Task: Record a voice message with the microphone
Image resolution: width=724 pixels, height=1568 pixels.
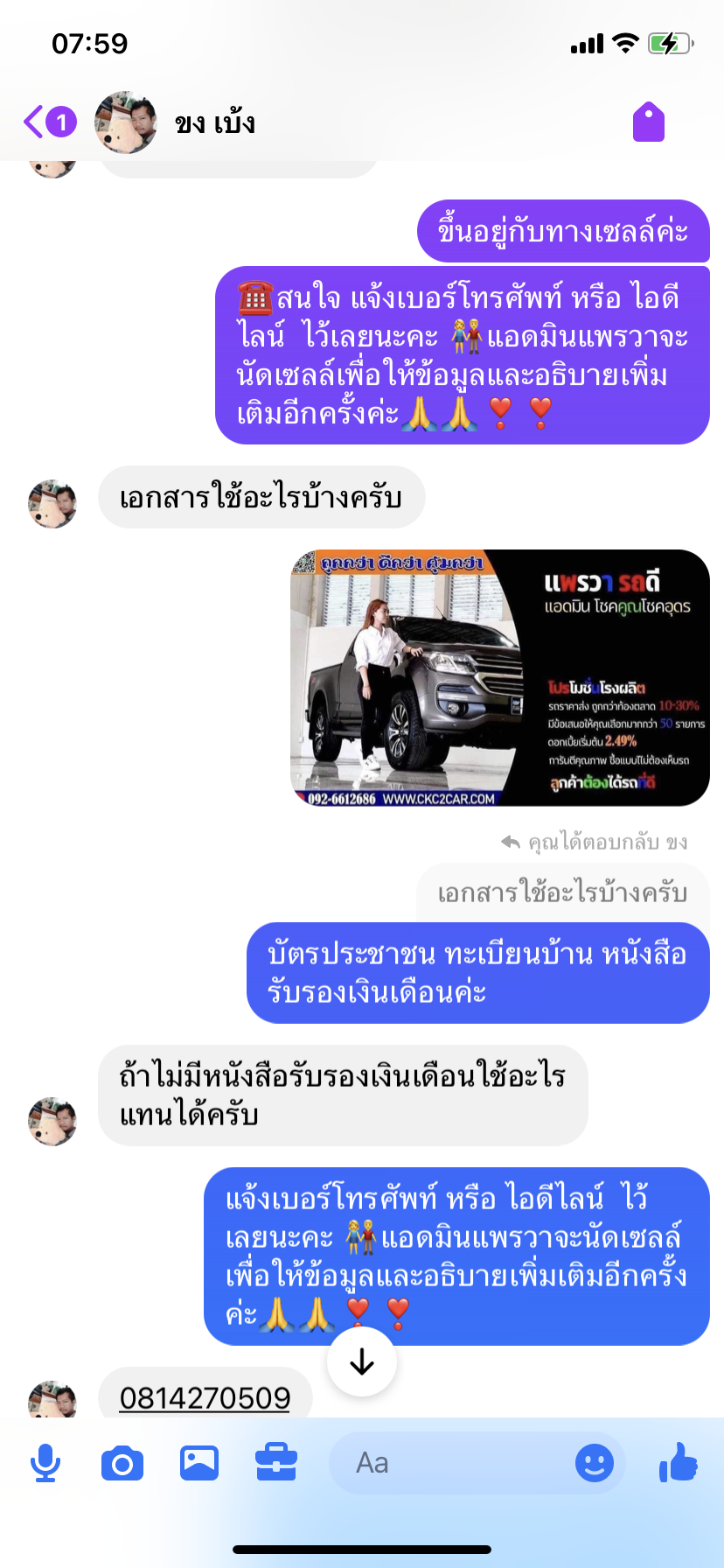Action: pos(45,1463)
